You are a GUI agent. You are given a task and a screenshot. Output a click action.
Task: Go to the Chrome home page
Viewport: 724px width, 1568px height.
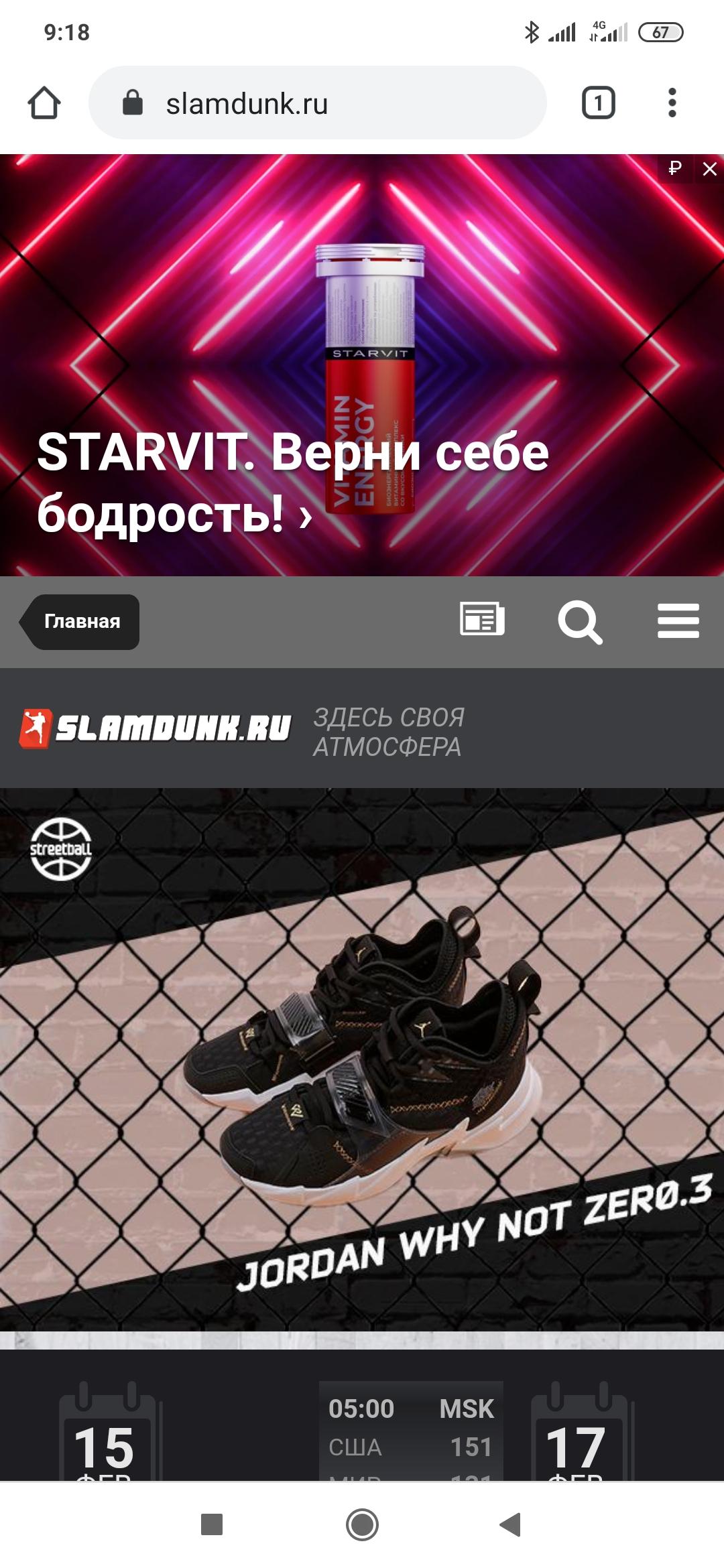44,103
